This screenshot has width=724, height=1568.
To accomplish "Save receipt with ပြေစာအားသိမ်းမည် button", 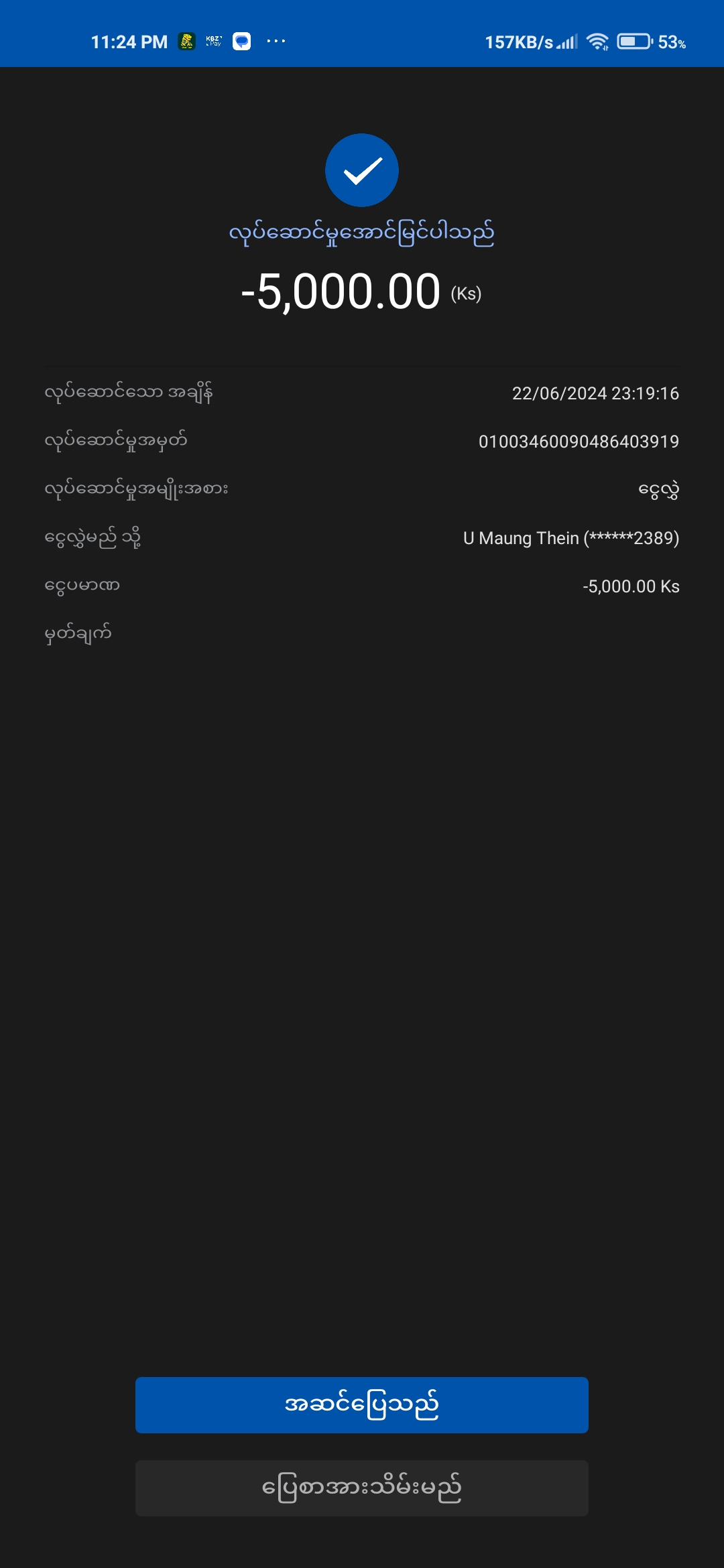I will click(x=362, y=1488).
